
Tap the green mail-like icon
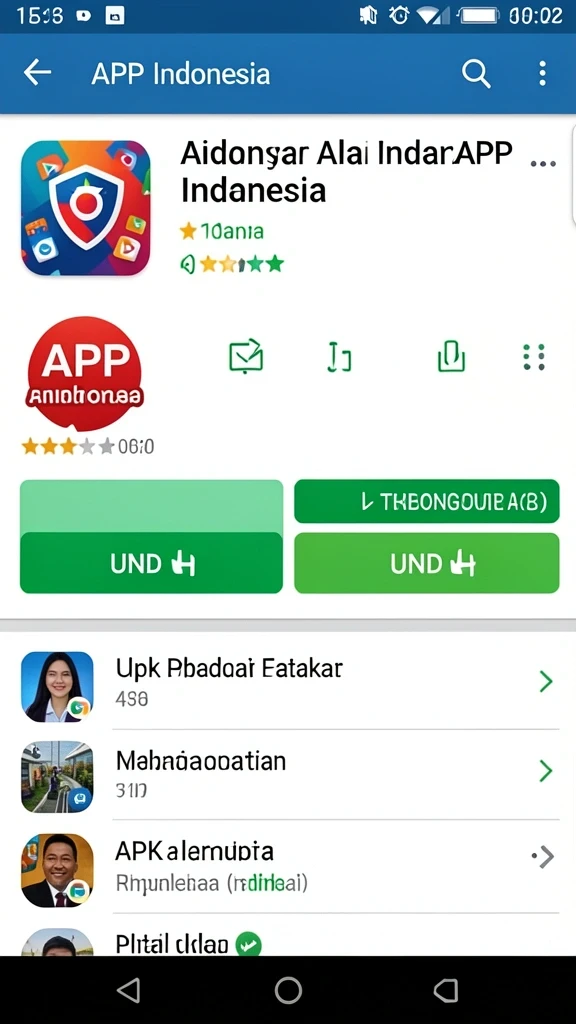pos(246,357)
